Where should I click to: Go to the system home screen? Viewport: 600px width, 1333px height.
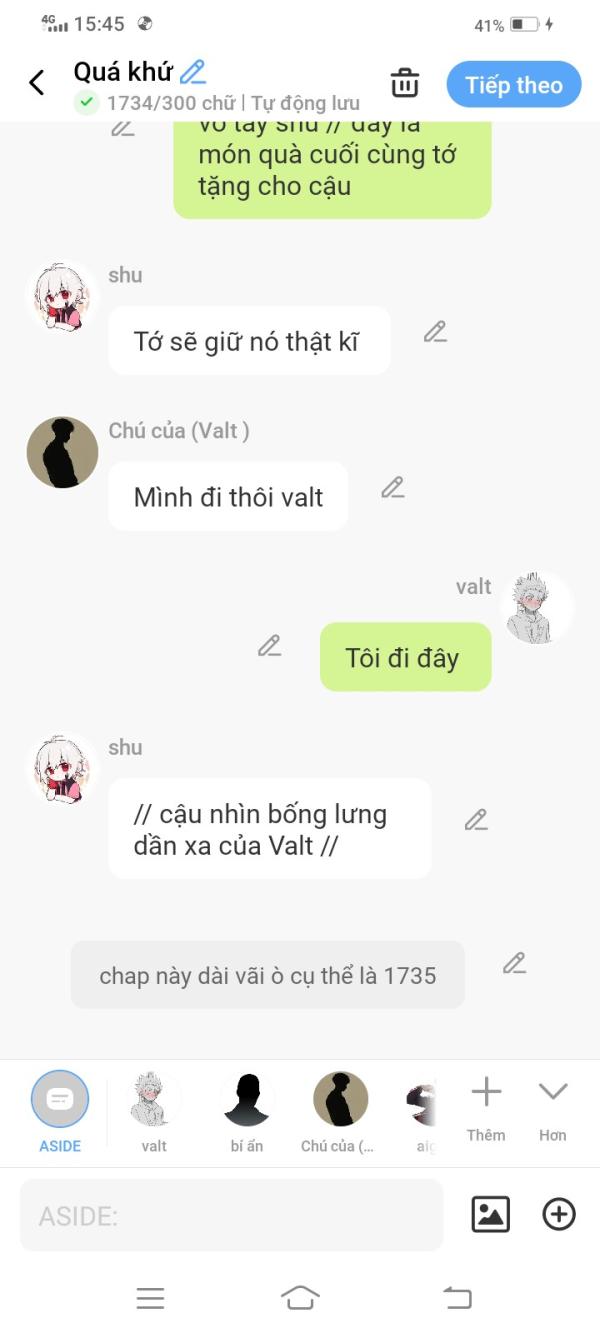(300, 1298)
